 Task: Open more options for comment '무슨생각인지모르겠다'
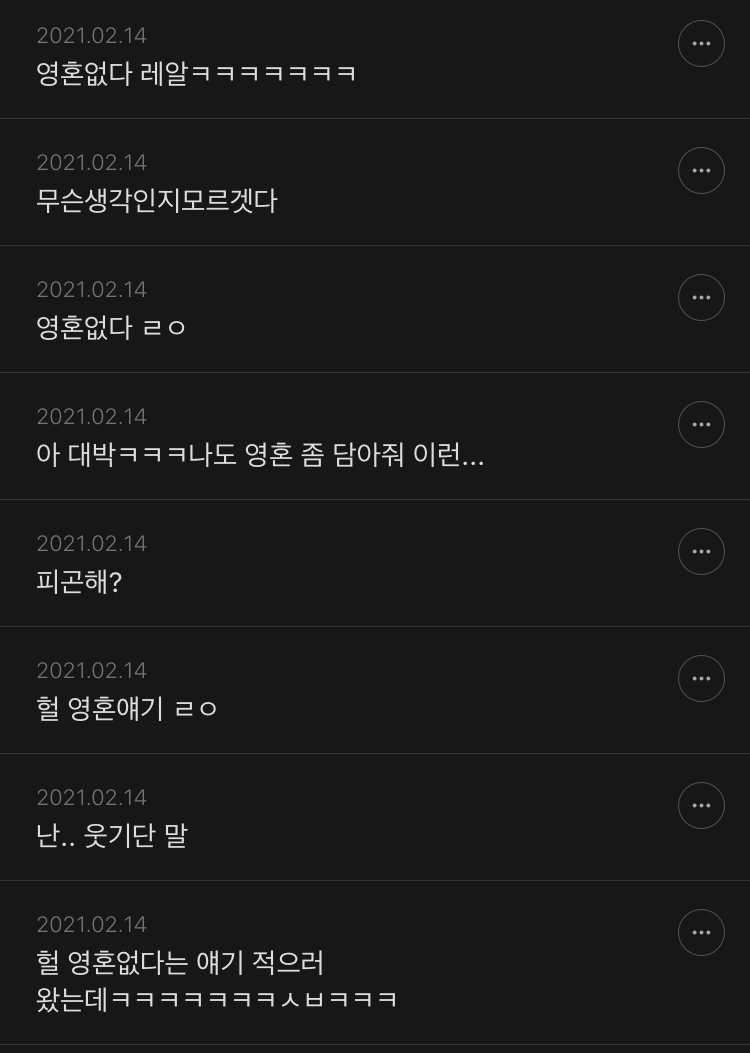(x=701, y=171)
